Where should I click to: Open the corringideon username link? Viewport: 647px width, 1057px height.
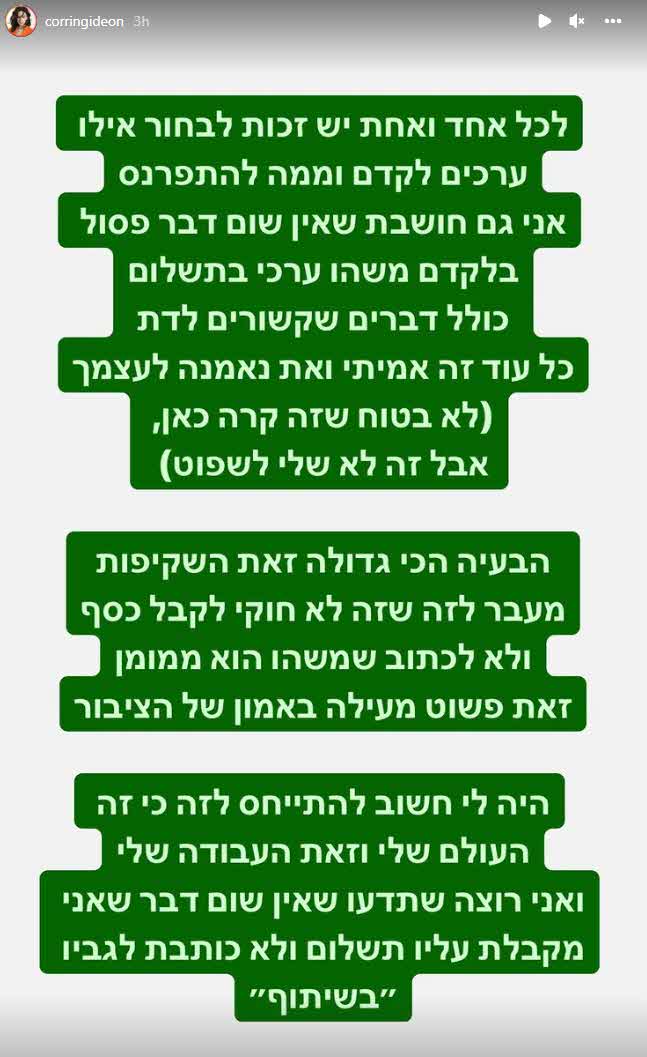(x=85, y=21)
